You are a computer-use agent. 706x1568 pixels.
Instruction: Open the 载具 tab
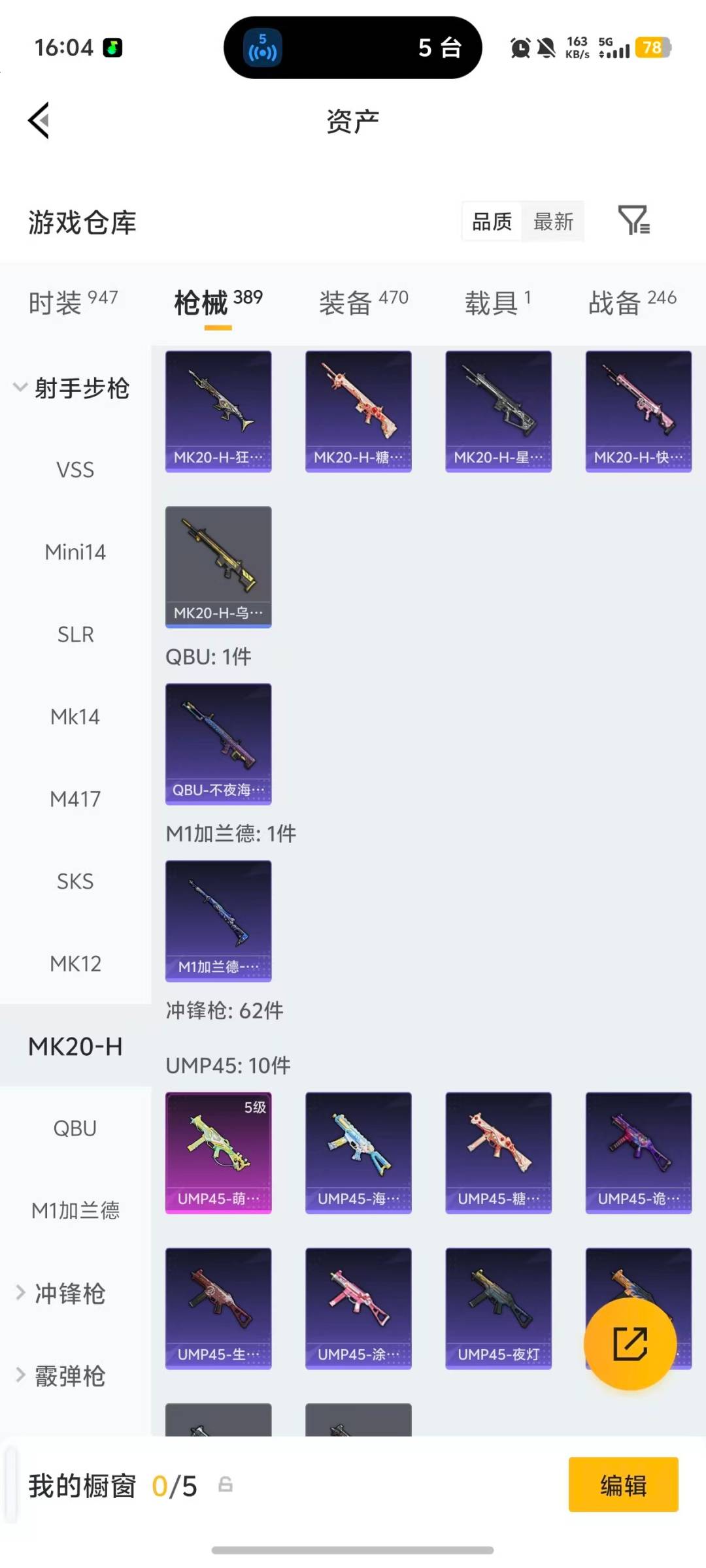[497, 302]
